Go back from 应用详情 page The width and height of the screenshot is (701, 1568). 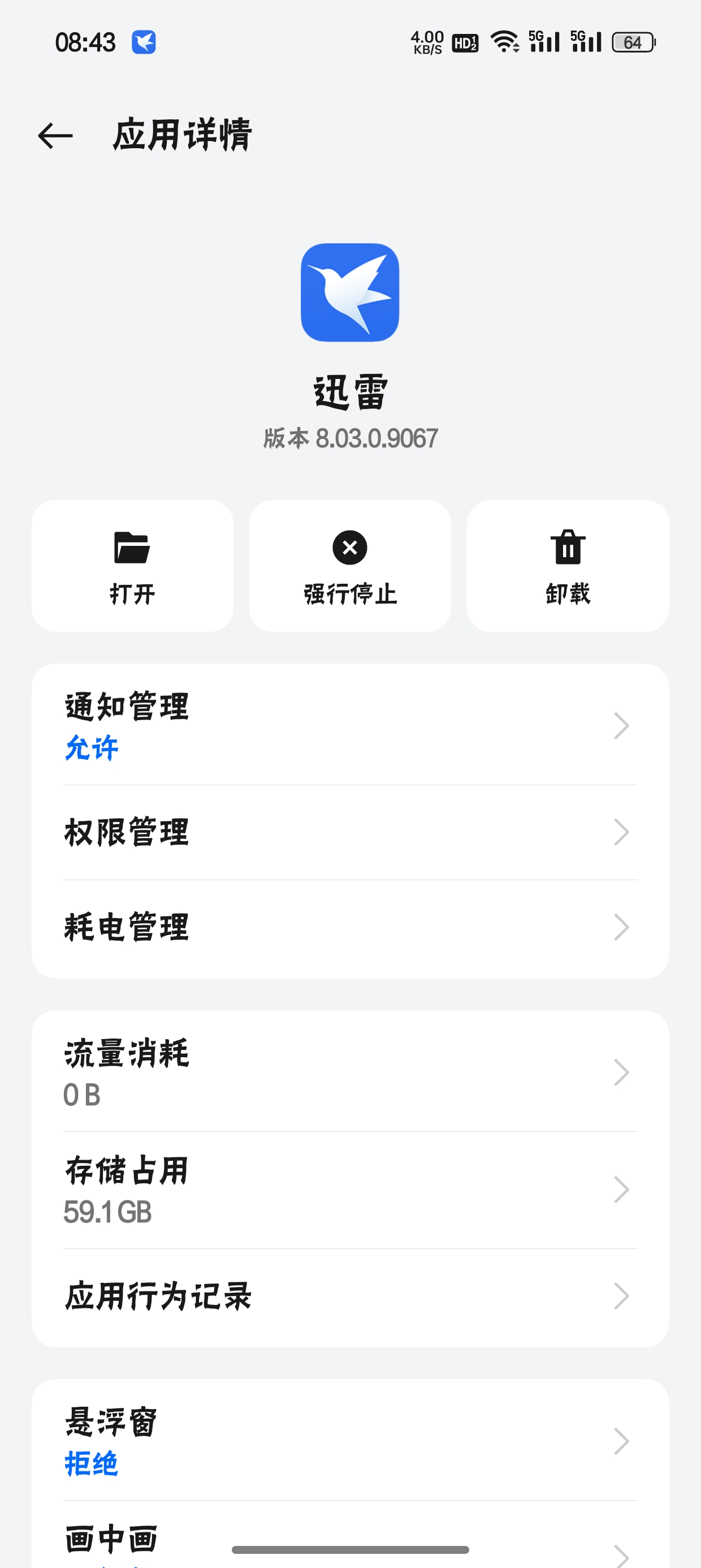click(x=55, y=135)
